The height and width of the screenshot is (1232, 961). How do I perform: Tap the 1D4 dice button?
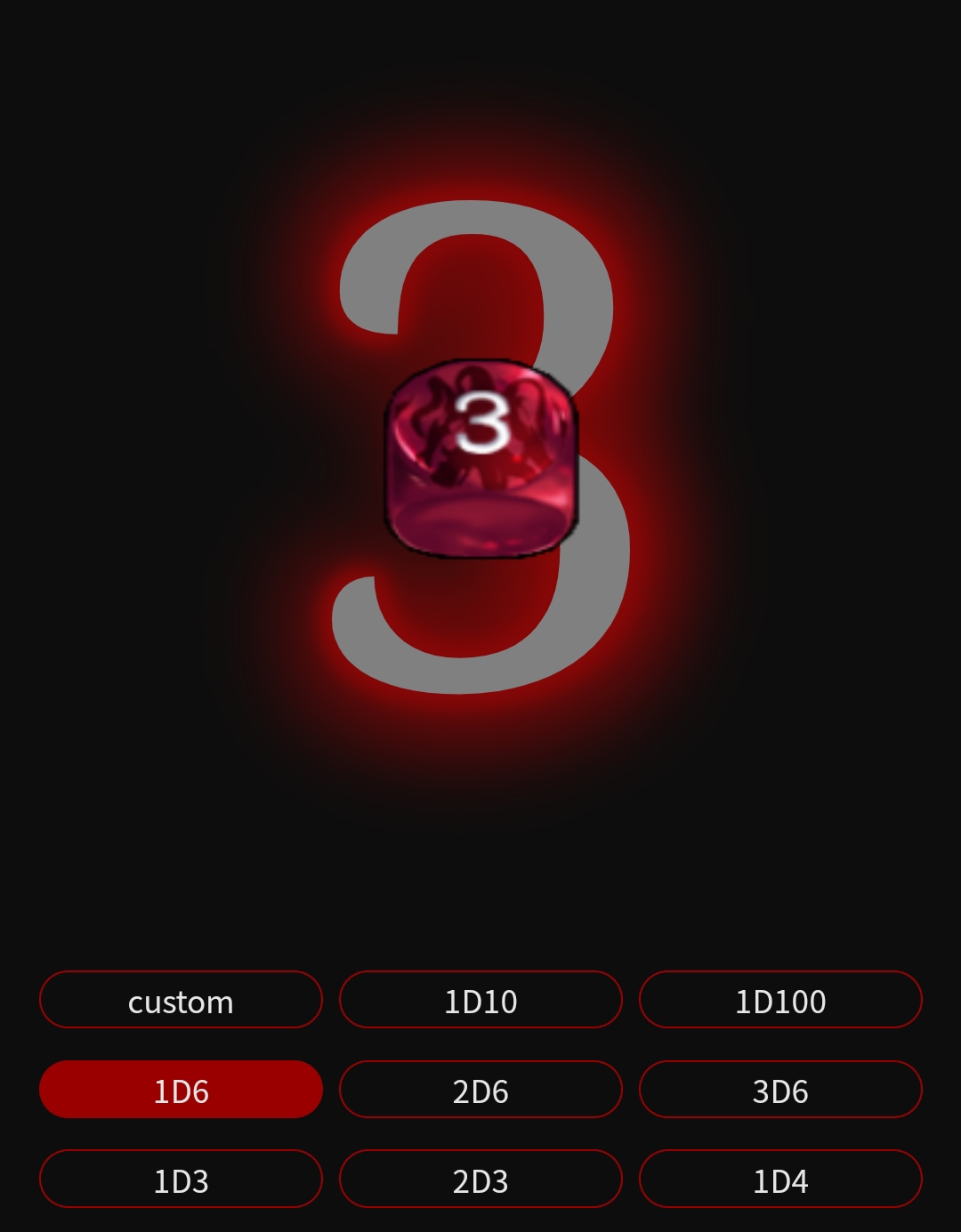coord(780,1180)
